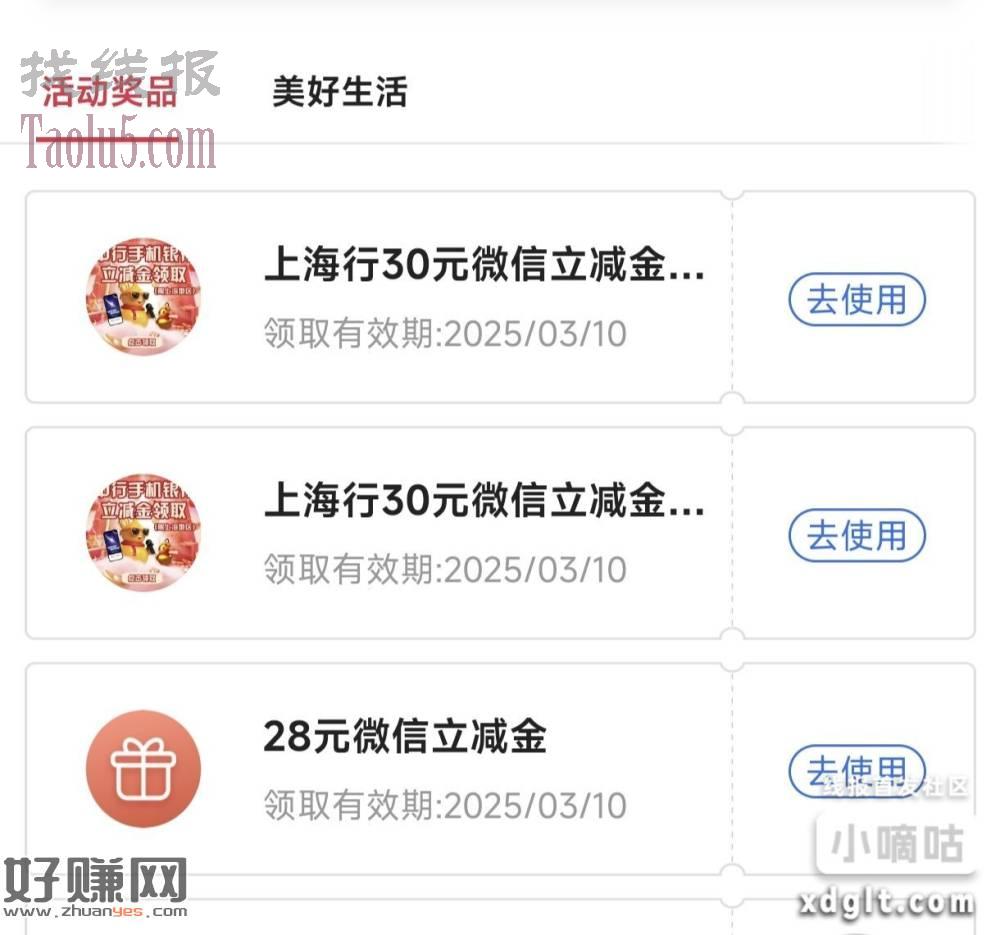Tap 去使用 for 28元微信立减金

click(x=856, y=771)
